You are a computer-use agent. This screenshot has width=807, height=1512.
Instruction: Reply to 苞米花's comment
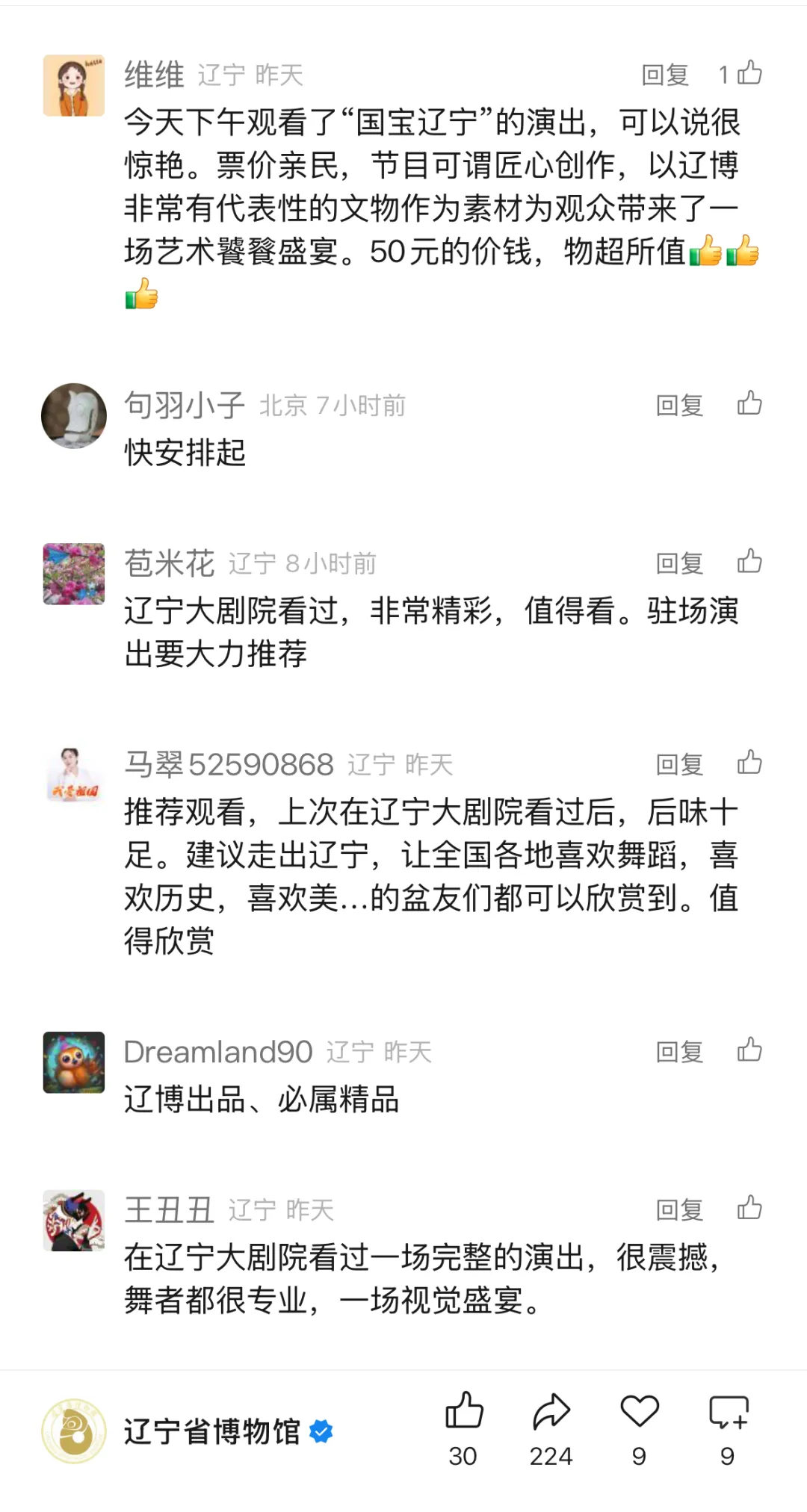click(678, 563)
